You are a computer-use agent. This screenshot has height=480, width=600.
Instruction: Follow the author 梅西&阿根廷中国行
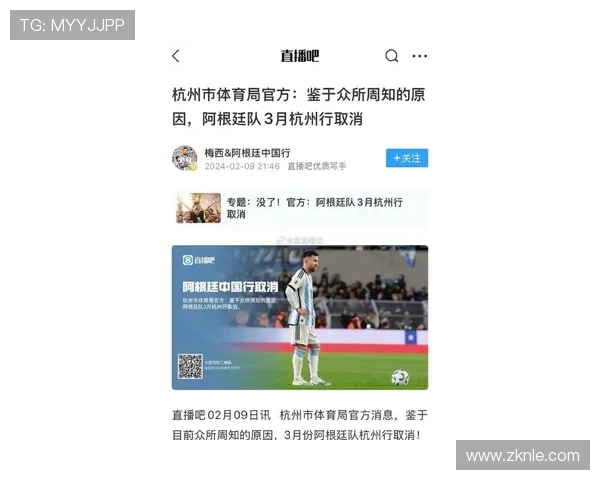(x=406, y=158)
